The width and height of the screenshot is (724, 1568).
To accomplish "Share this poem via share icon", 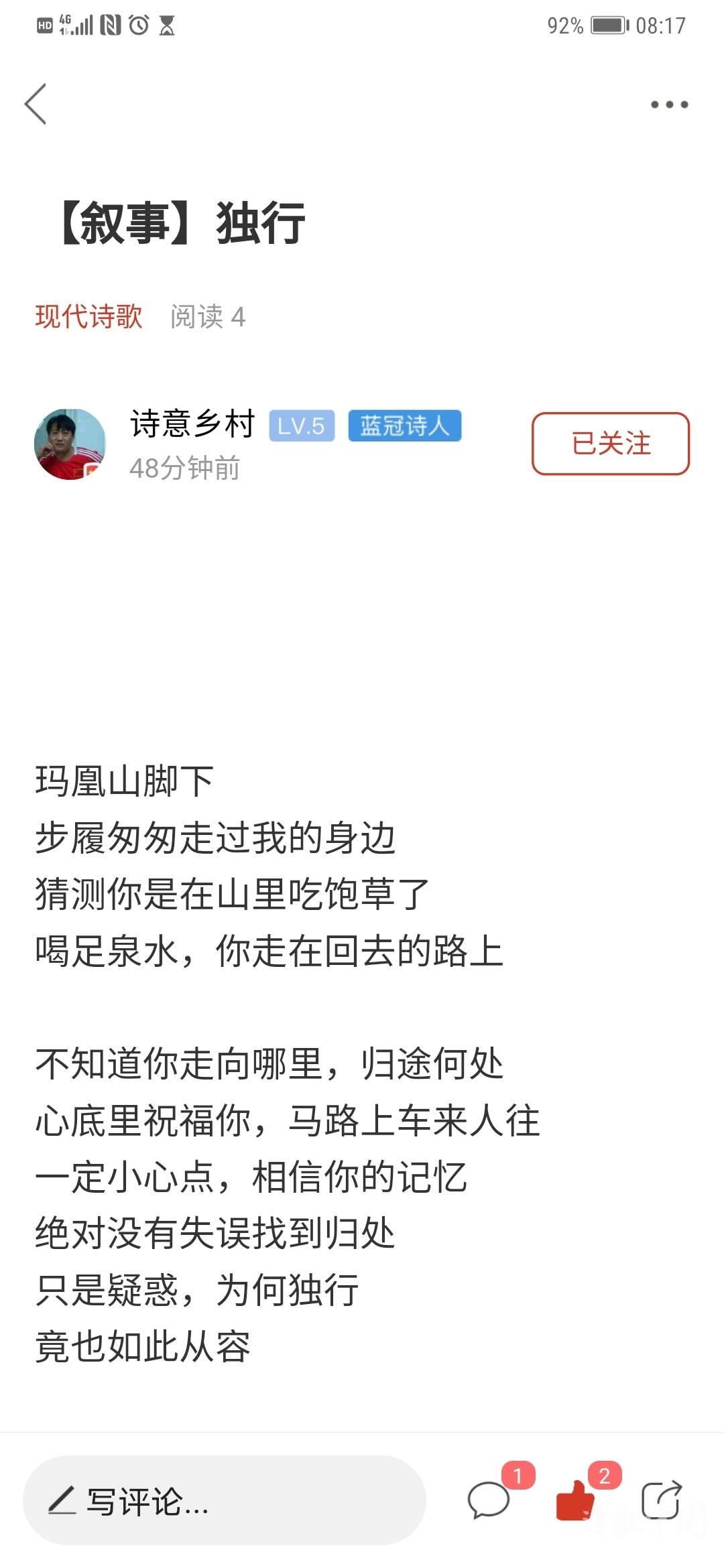I will 661,1500.
